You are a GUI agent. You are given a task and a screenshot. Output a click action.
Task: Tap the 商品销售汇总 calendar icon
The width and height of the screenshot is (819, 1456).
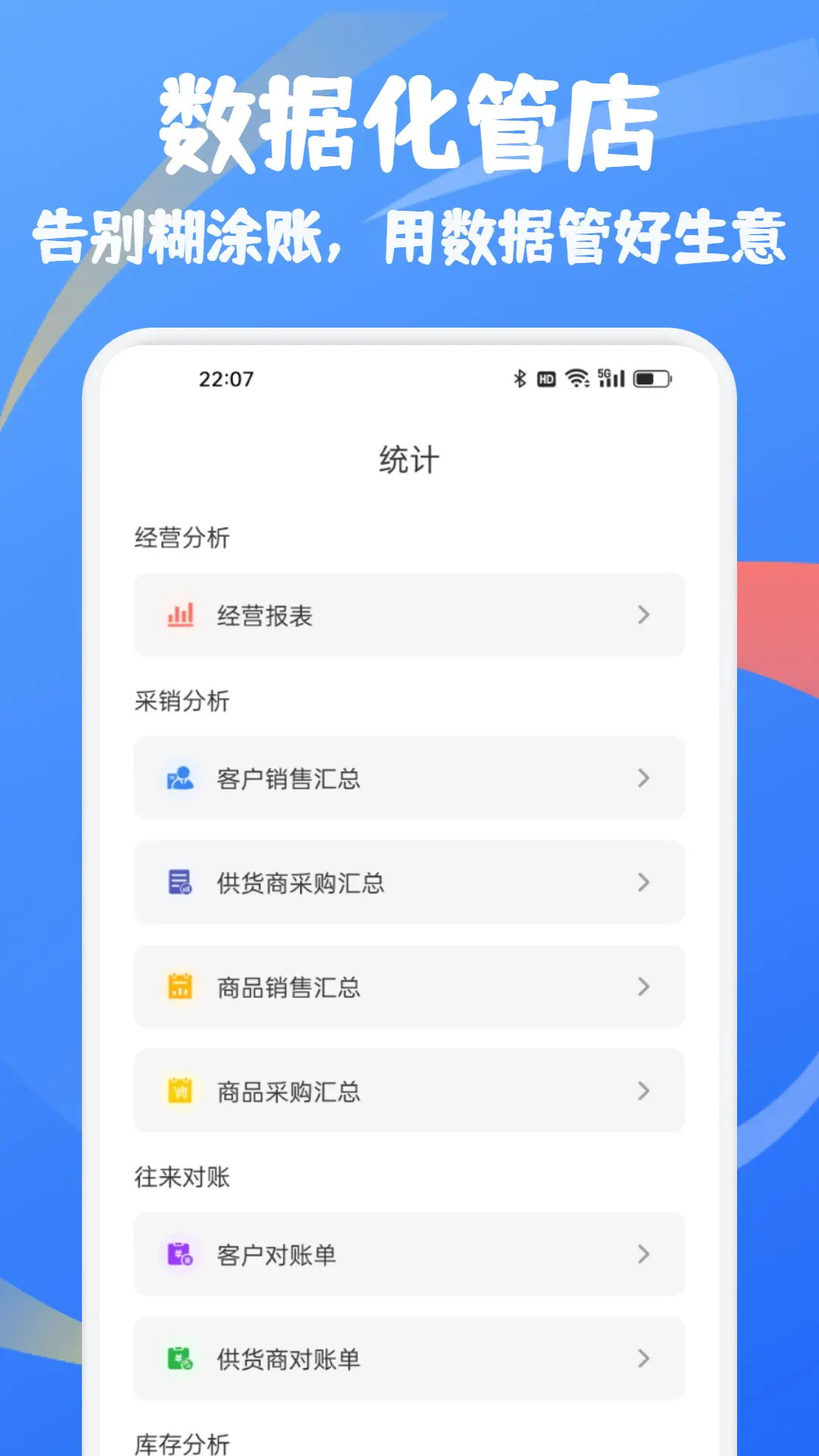(177, 987)
